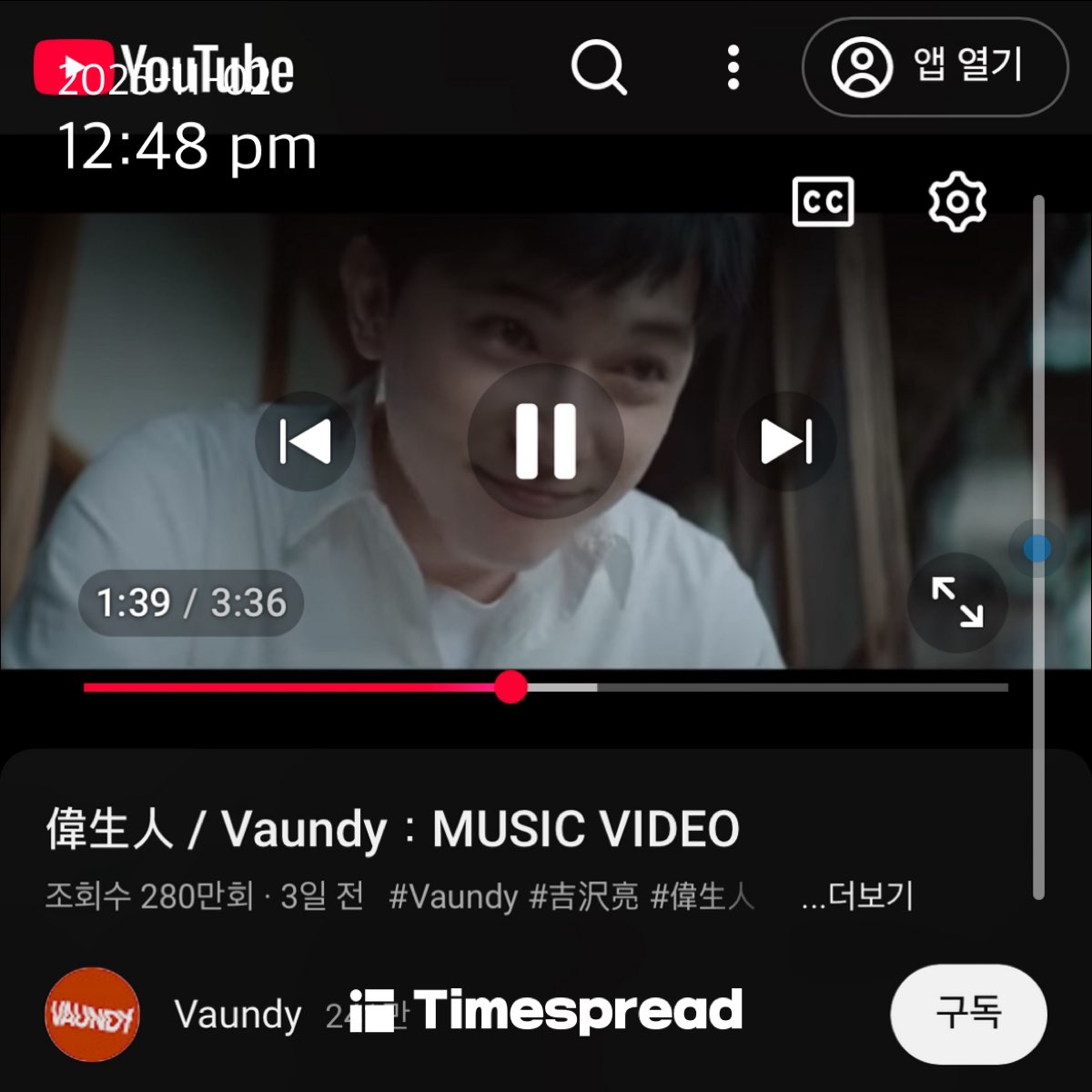Subscribe with the 구독 button
Image resolution: width=1092 pixels, height=1092 pixels.
click(968, 1014)
